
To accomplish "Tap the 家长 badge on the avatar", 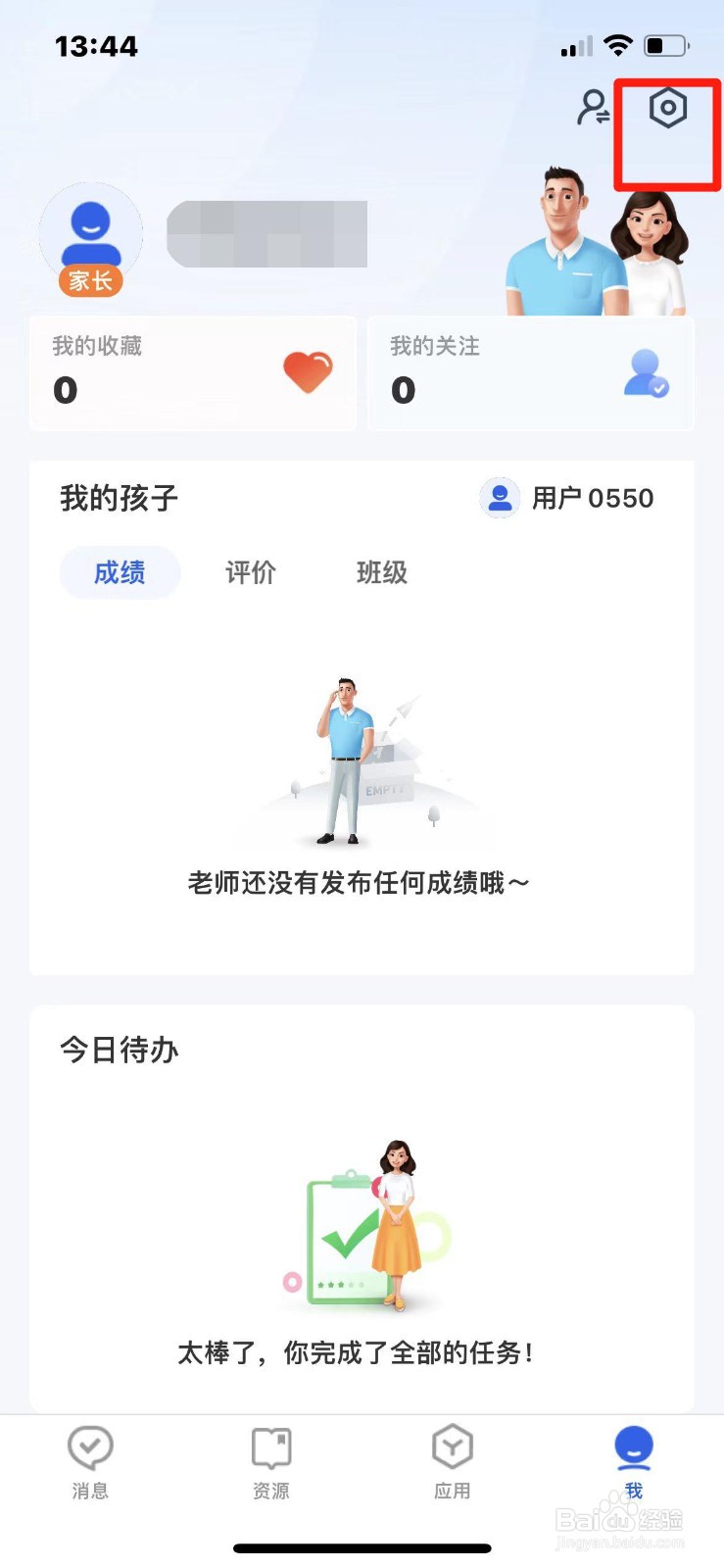I will click(89, 281).
